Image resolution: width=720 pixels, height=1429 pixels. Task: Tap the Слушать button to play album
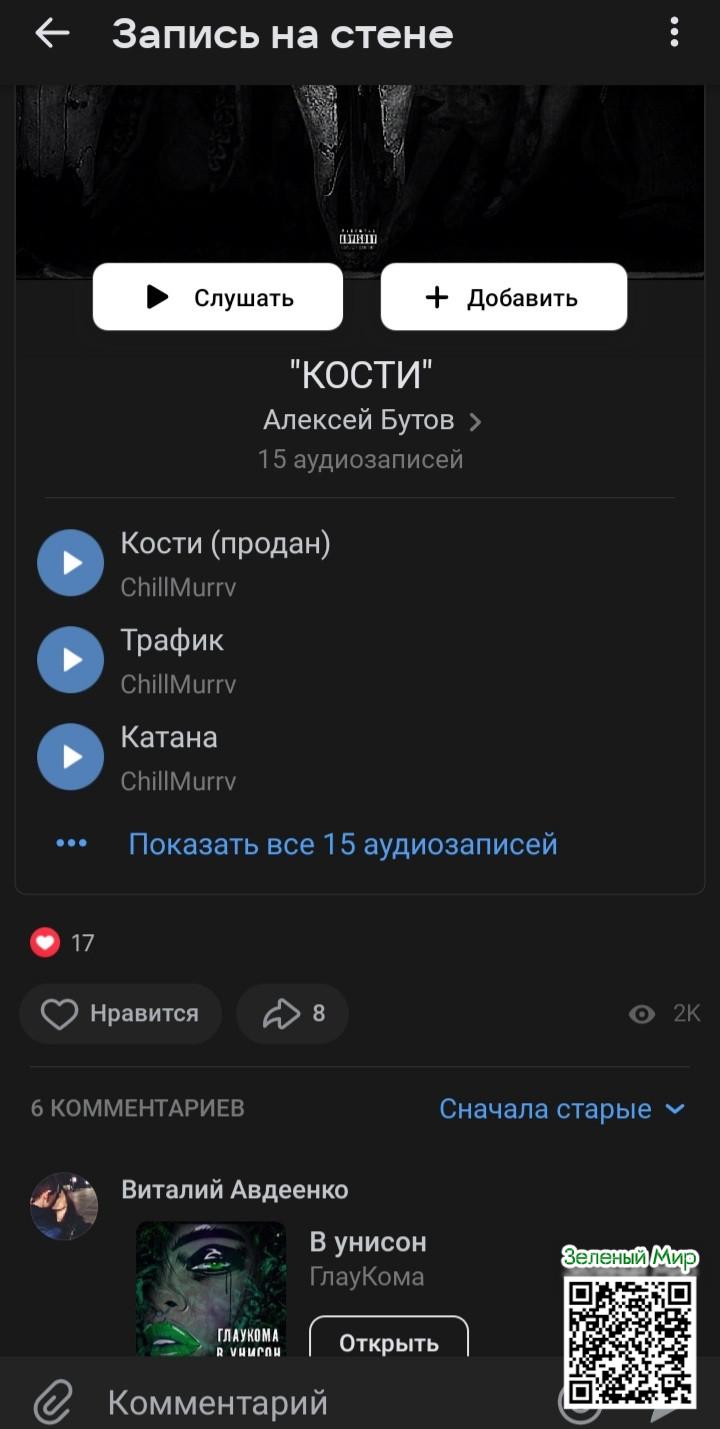pos(218,297)
